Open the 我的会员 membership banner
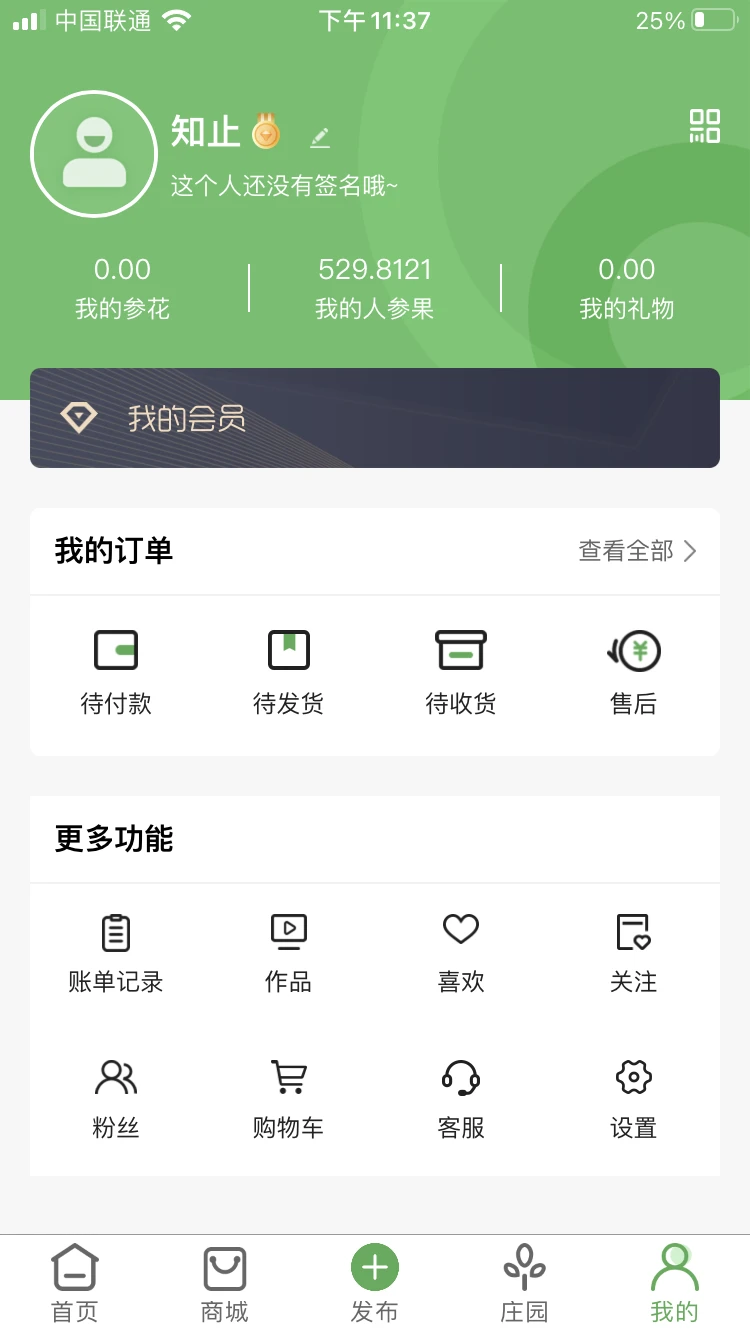This screenshot has height=1334, width=750. 374,418
